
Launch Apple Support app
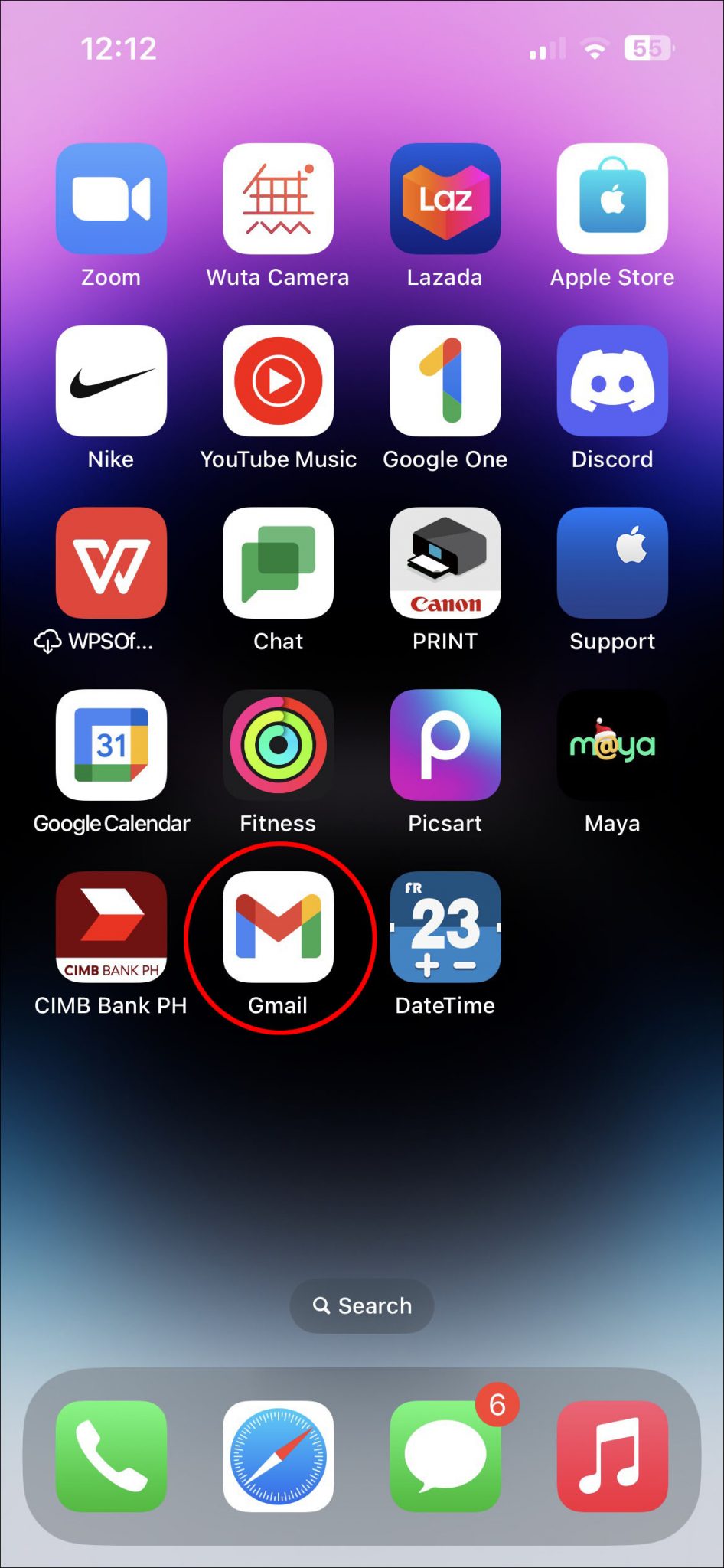612,563
